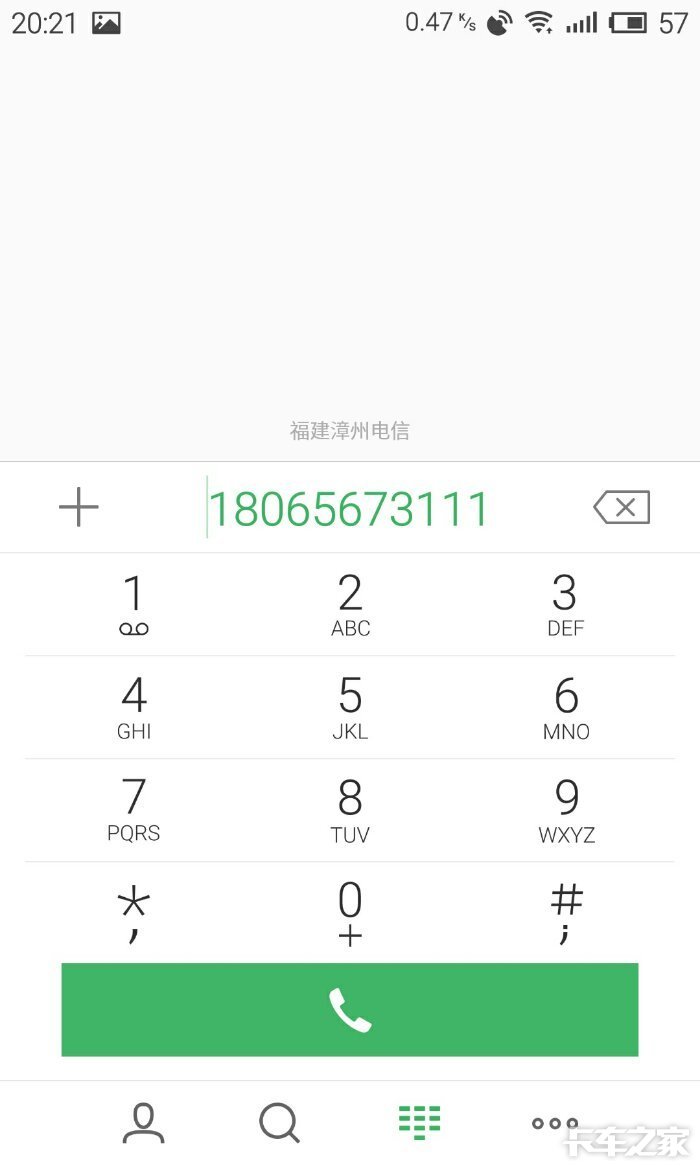Delete last digit with backspace icon
Viewport: 700px width, 1166px height.
621,508
